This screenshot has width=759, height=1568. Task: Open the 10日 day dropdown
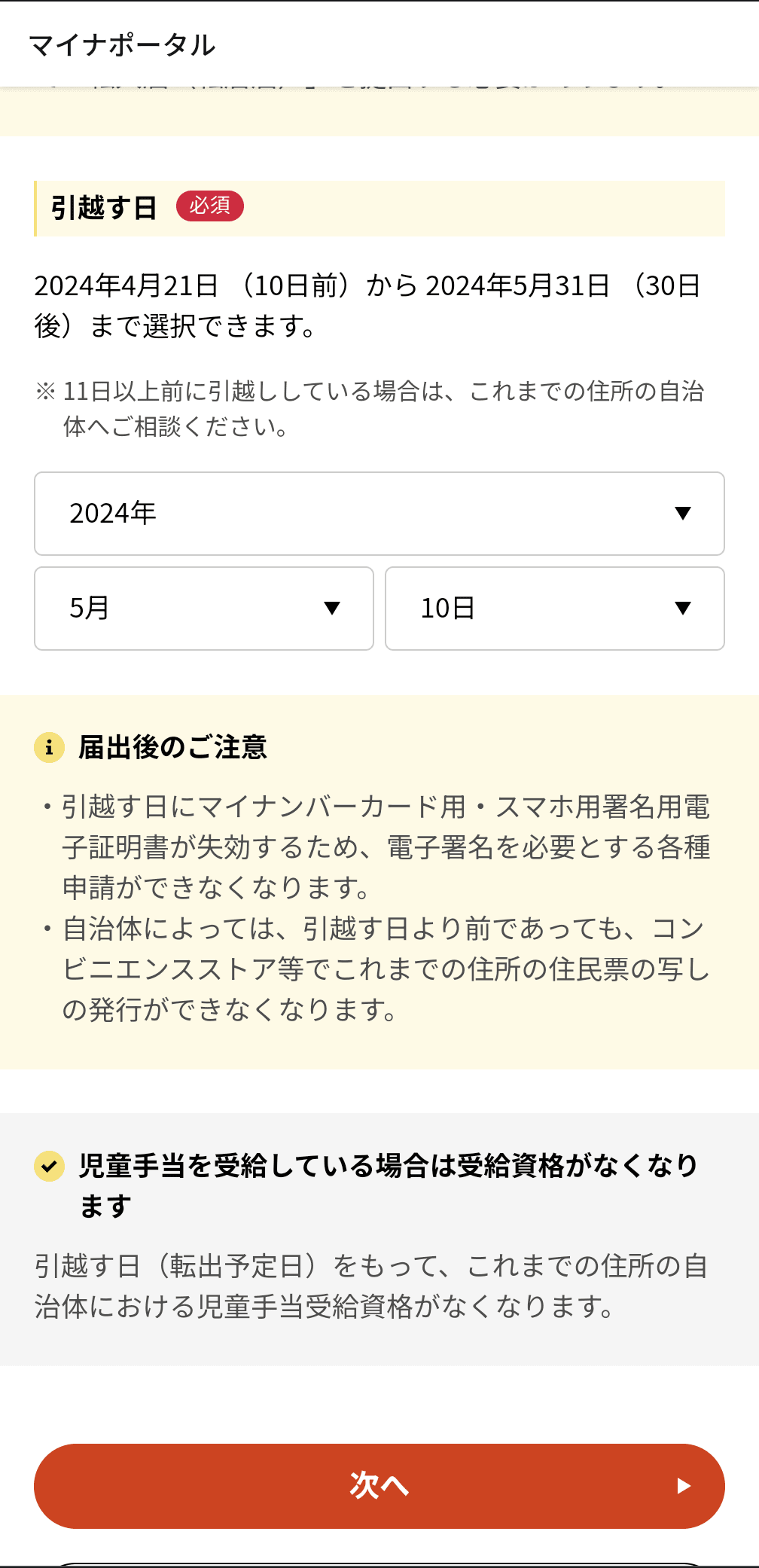tap(553, 608)
